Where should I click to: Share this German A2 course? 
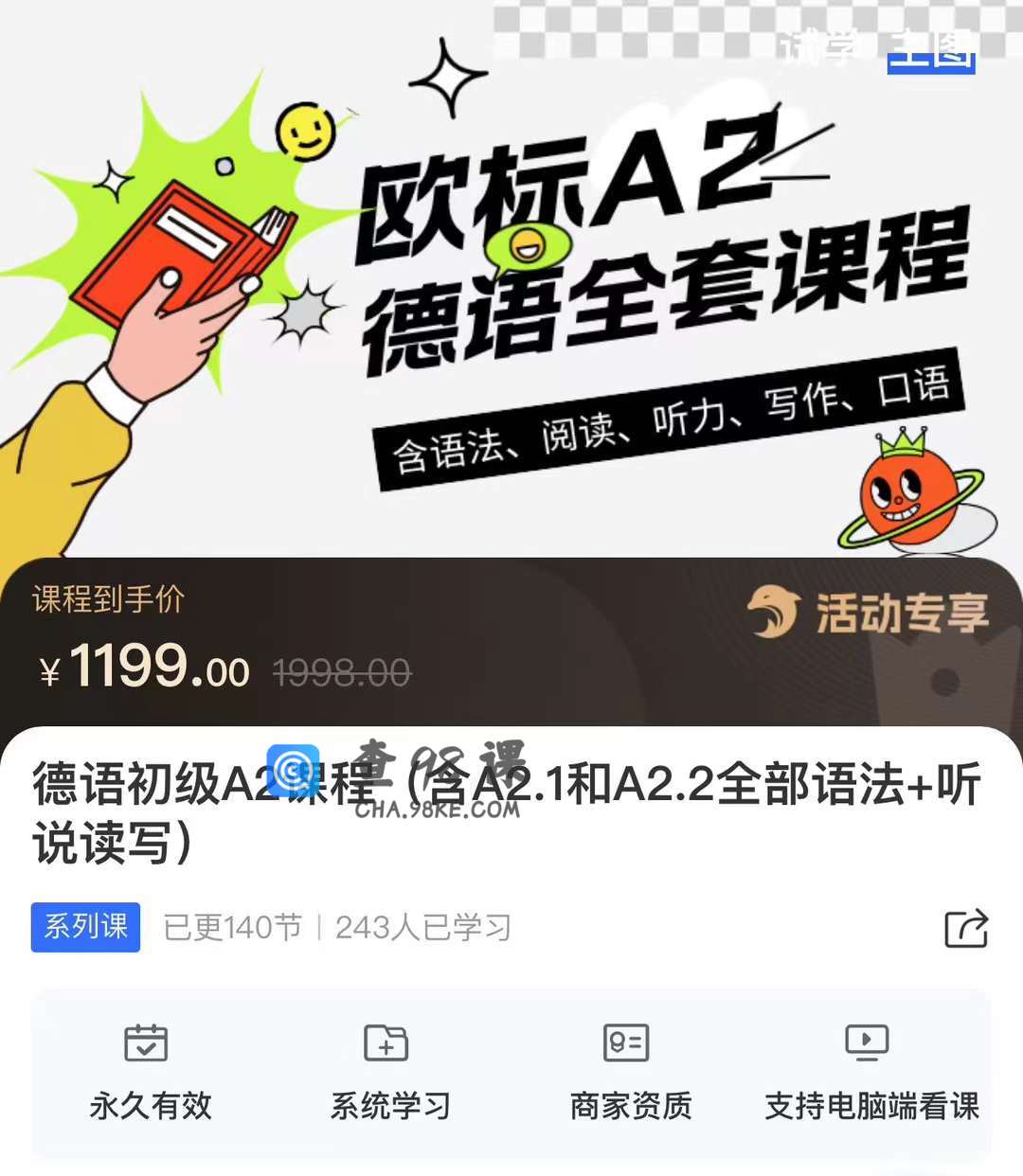(966, 928)
